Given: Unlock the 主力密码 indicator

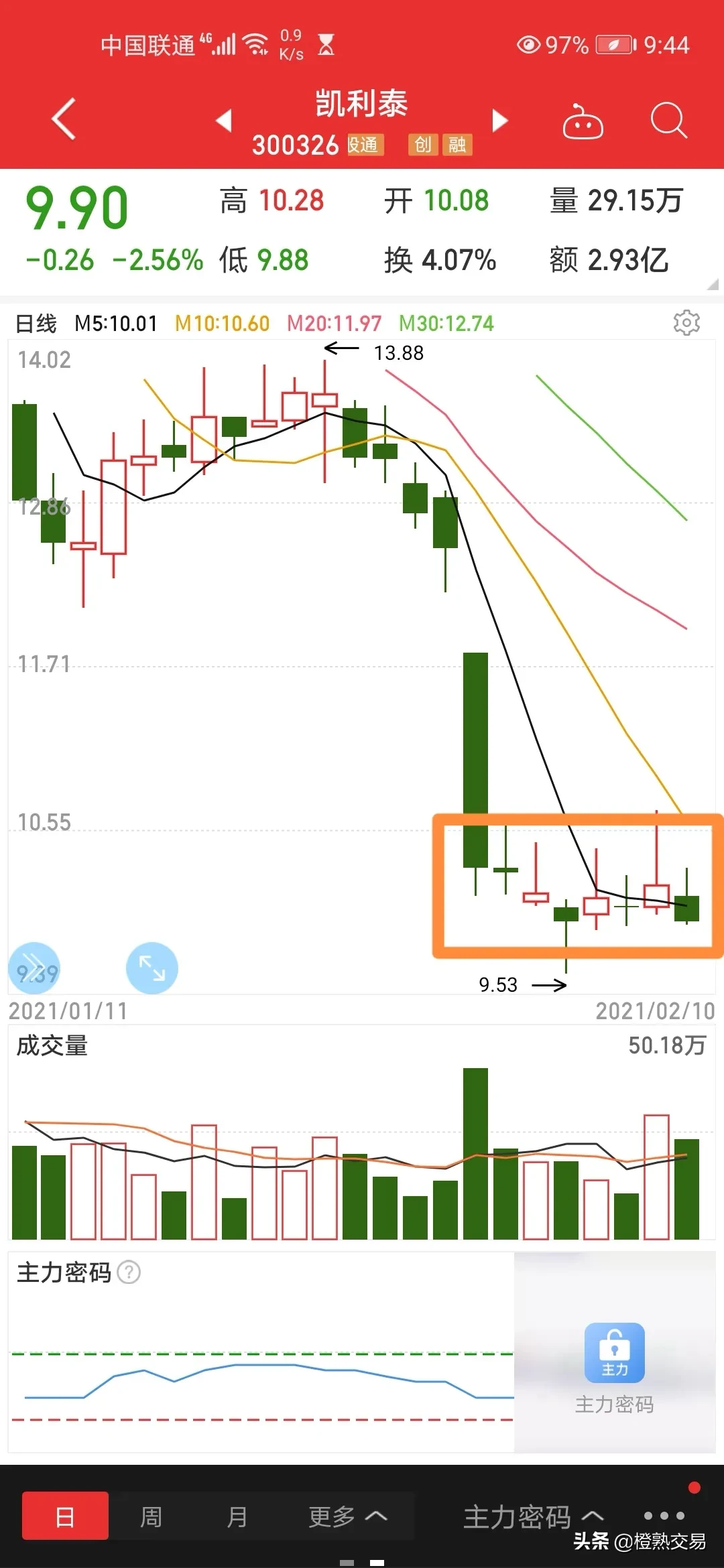Looking at the screenshot, I should [614, 1352].
